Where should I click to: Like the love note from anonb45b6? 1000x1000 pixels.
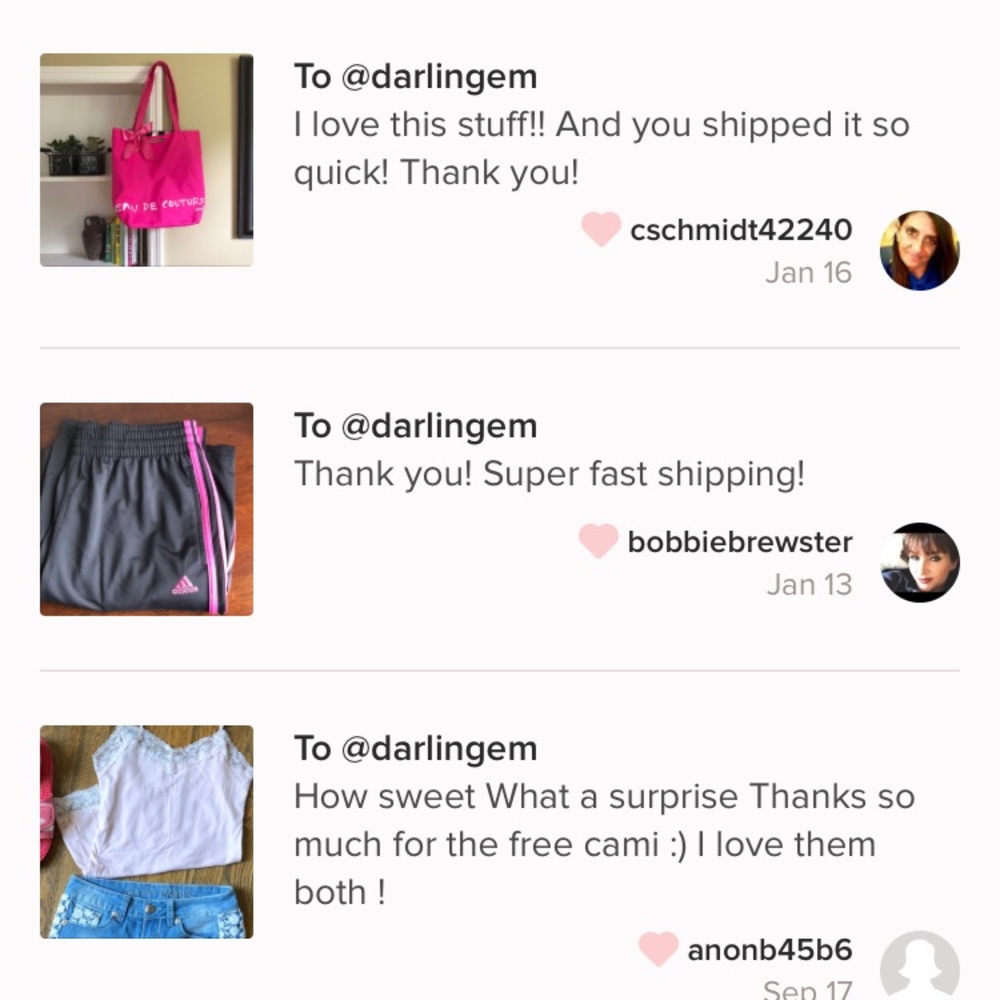[x=658, y=948]
